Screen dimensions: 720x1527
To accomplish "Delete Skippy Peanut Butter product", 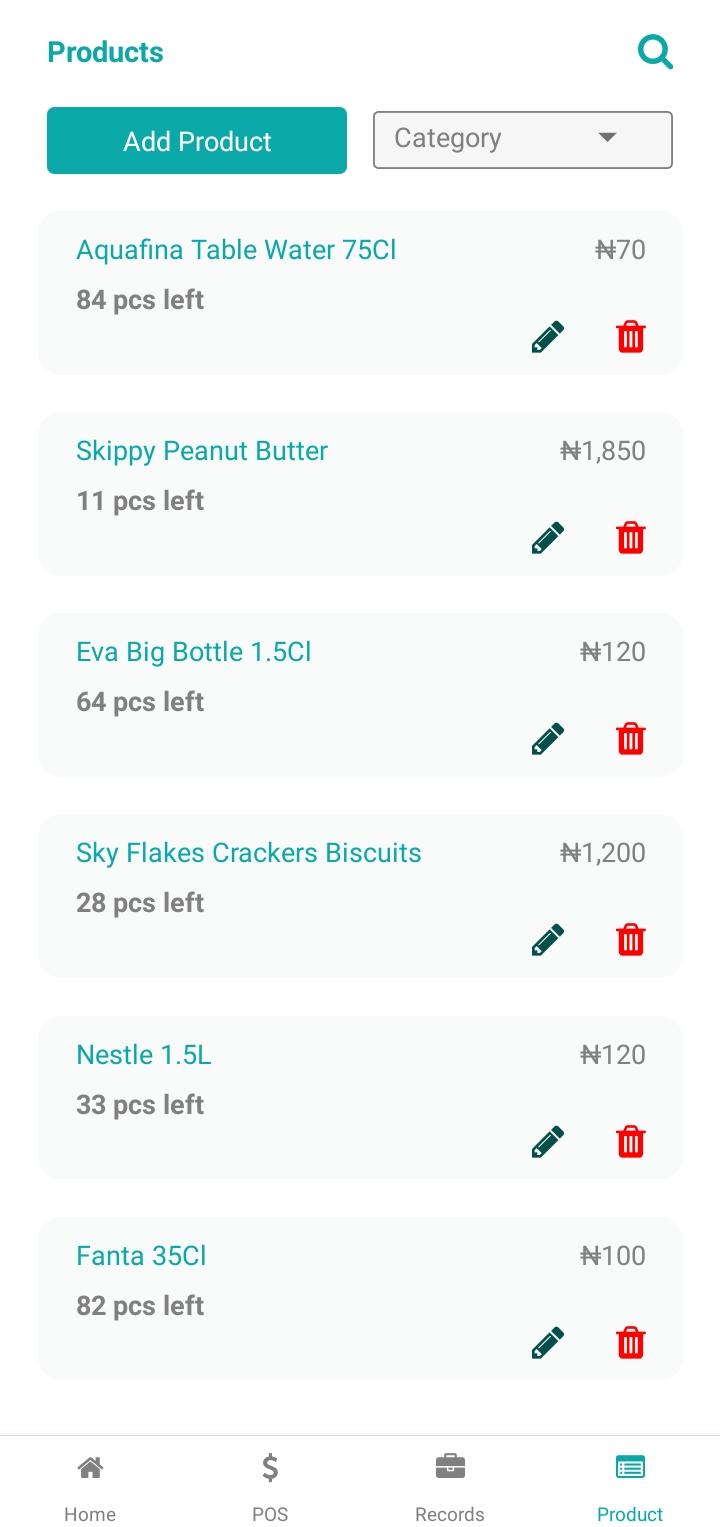I will (x=631, y=538).
